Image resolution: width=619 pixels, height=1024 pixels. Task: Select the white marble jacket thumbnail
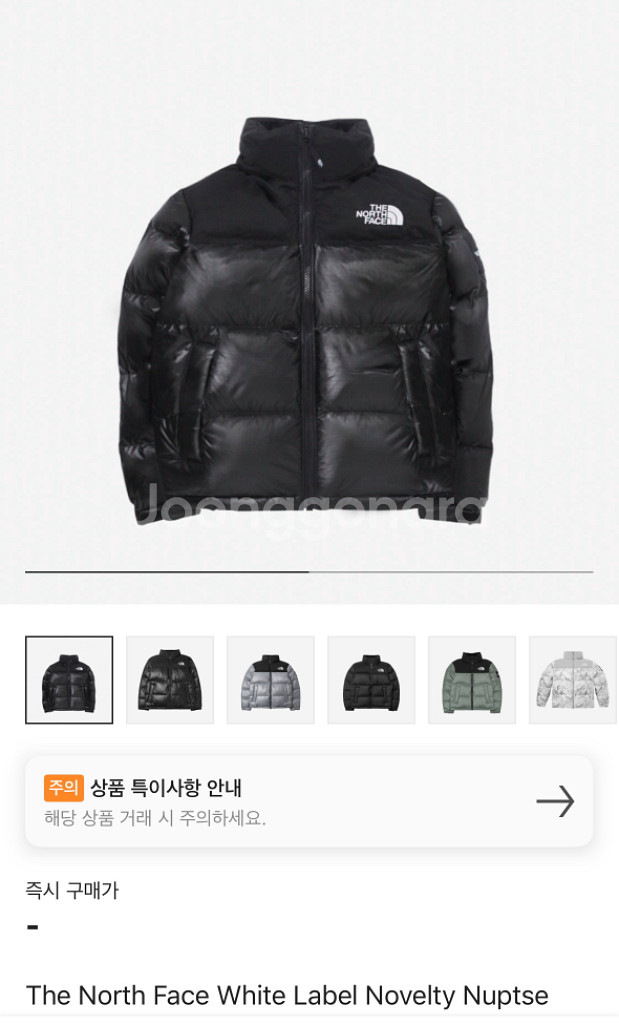(572, 680)
